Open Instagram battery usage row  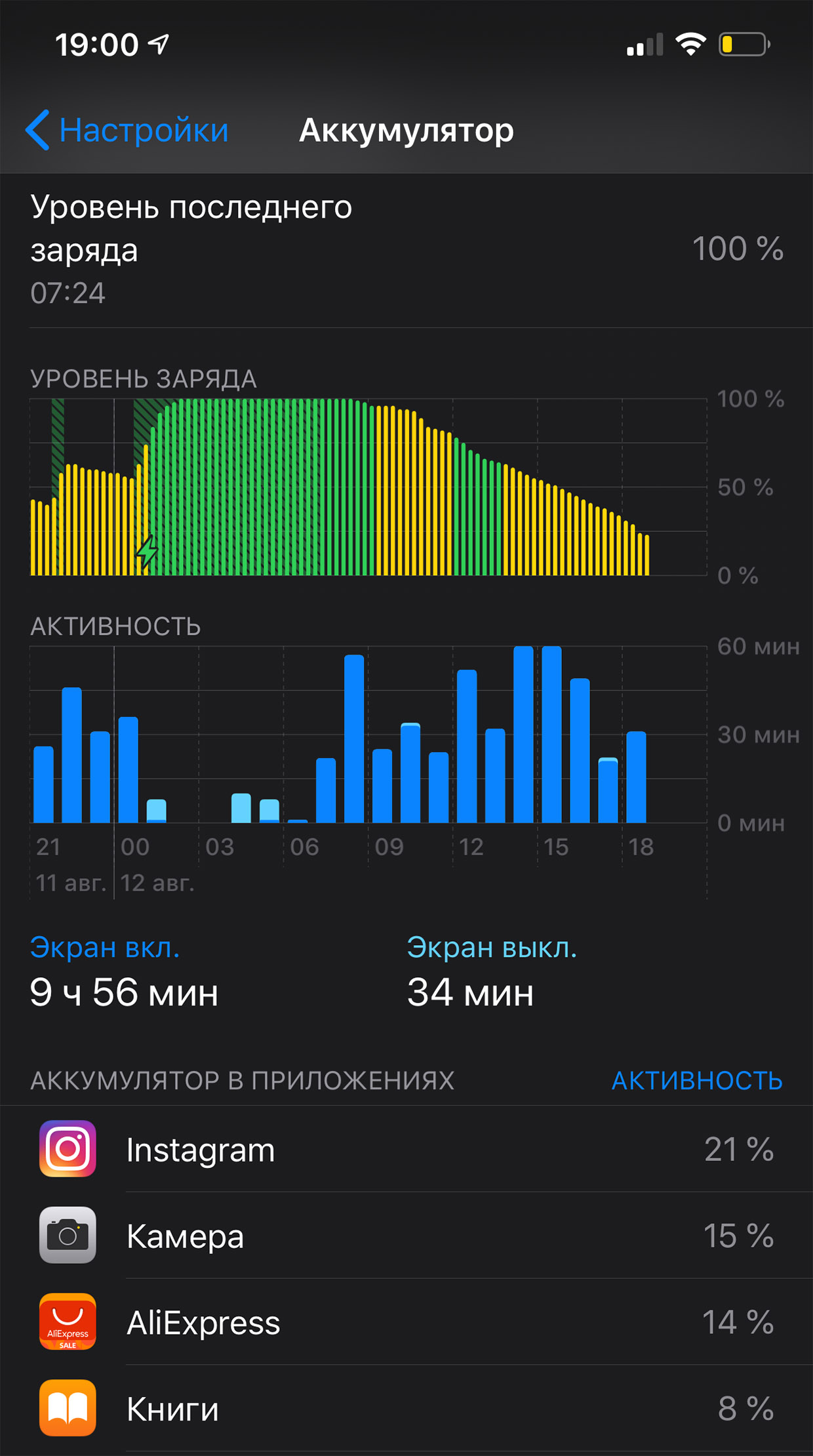[x=406, y=1150]
